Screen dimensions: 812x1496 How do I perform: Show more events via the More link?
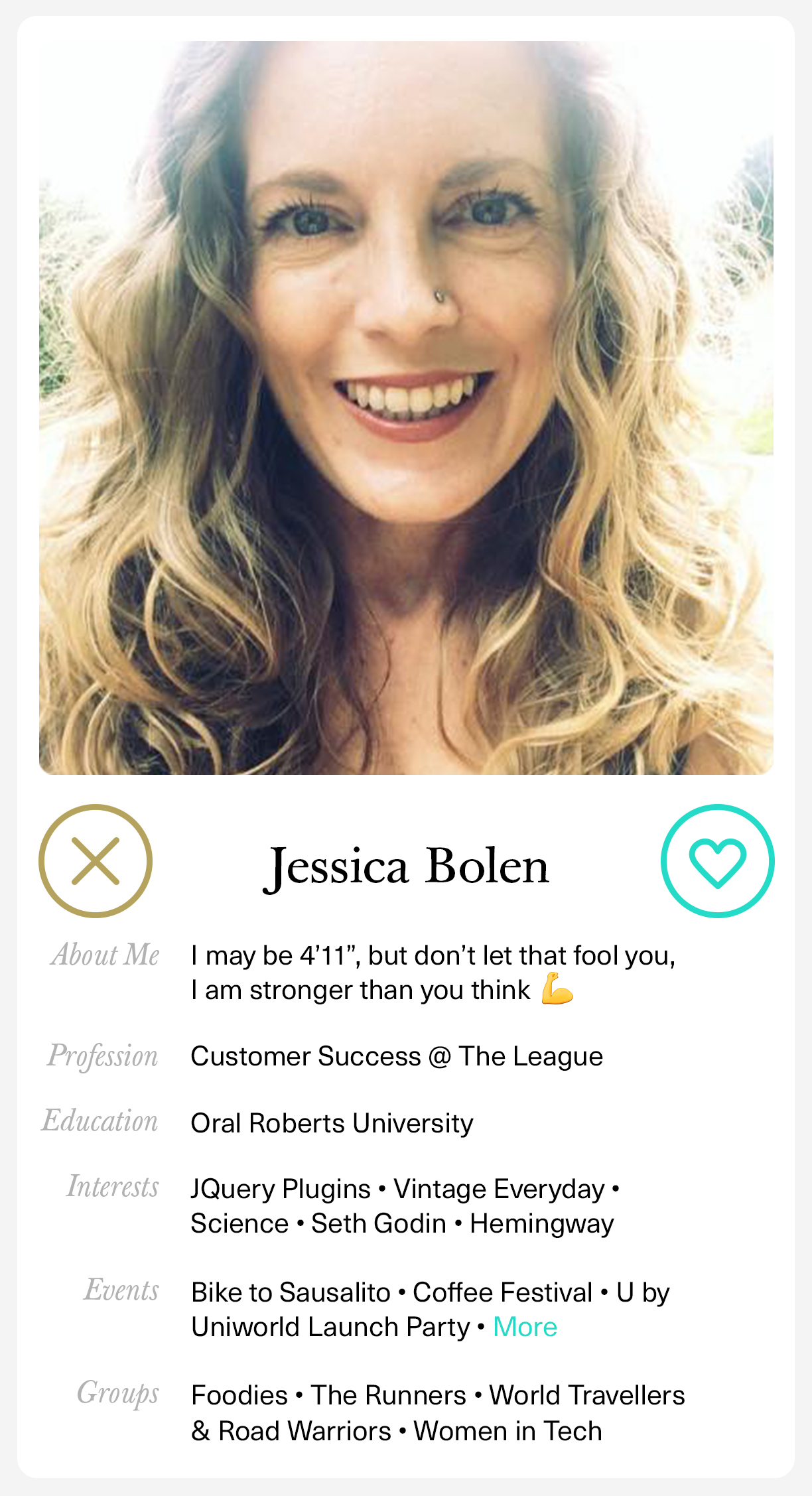[x=525, y=1327]
